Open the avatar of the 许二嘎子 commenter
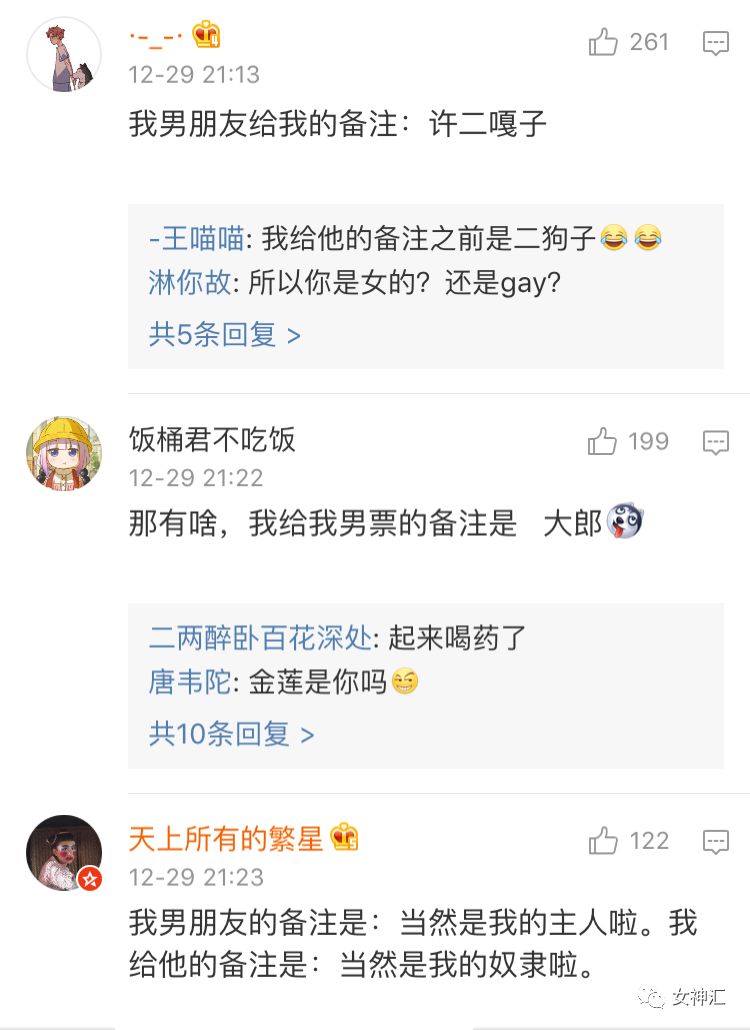 tap(64, 55)
